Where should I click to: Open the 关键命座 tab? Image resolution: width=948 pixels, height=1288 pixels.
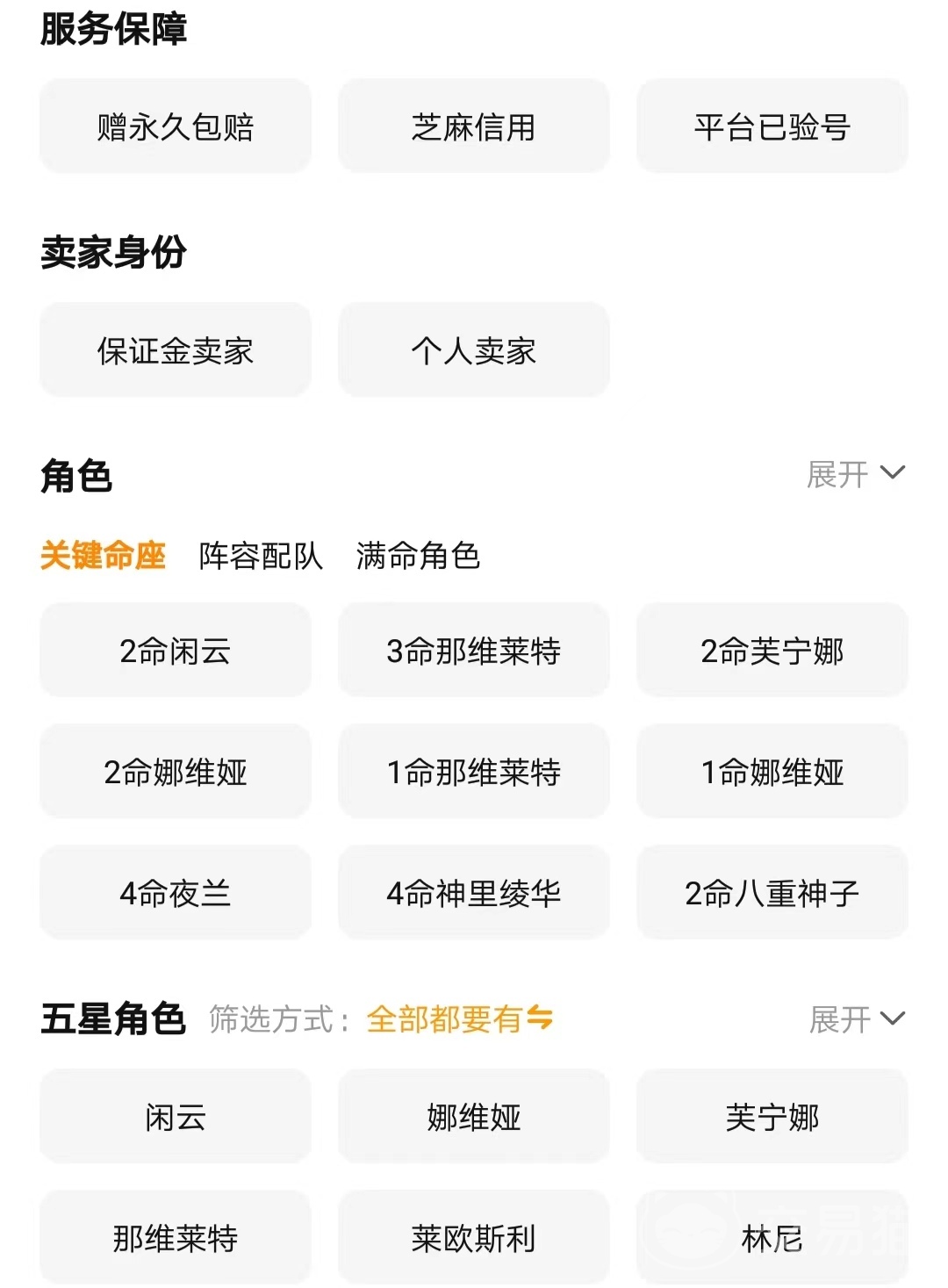pos(103,556)
